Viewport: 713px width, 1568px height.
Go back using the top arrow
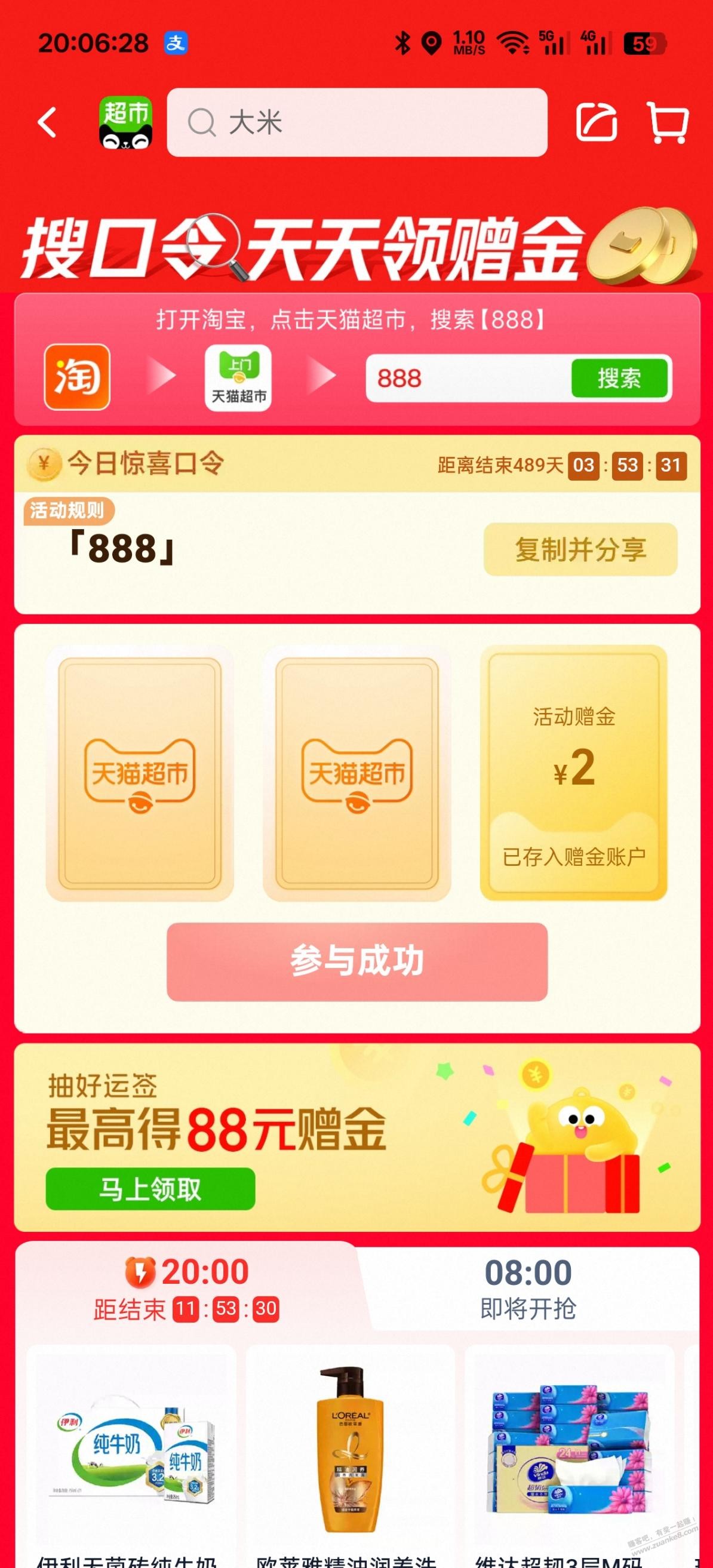coord(48,123)
